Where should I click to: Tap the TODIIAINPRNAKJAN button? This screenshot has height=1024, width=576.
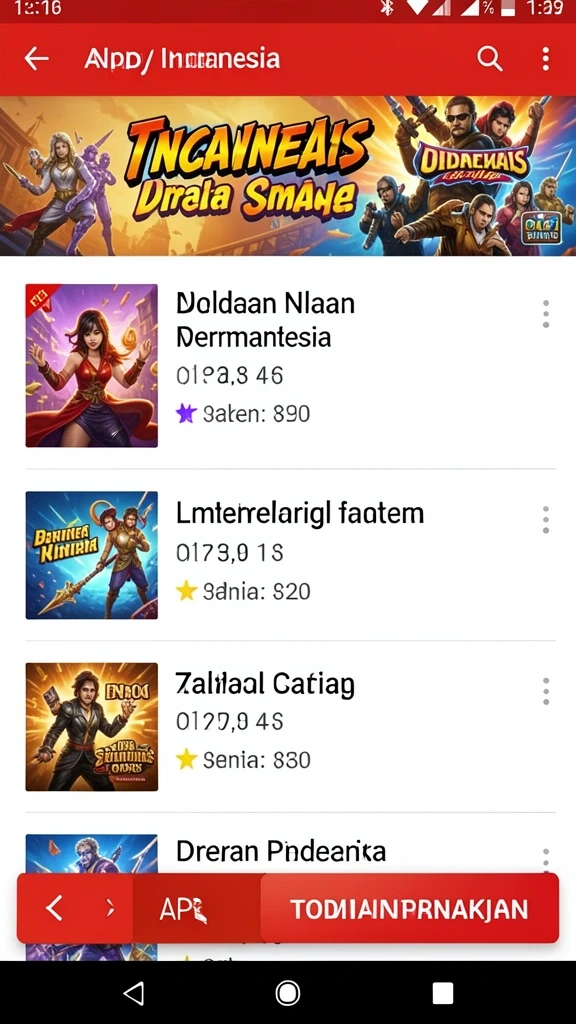[409, 908]
